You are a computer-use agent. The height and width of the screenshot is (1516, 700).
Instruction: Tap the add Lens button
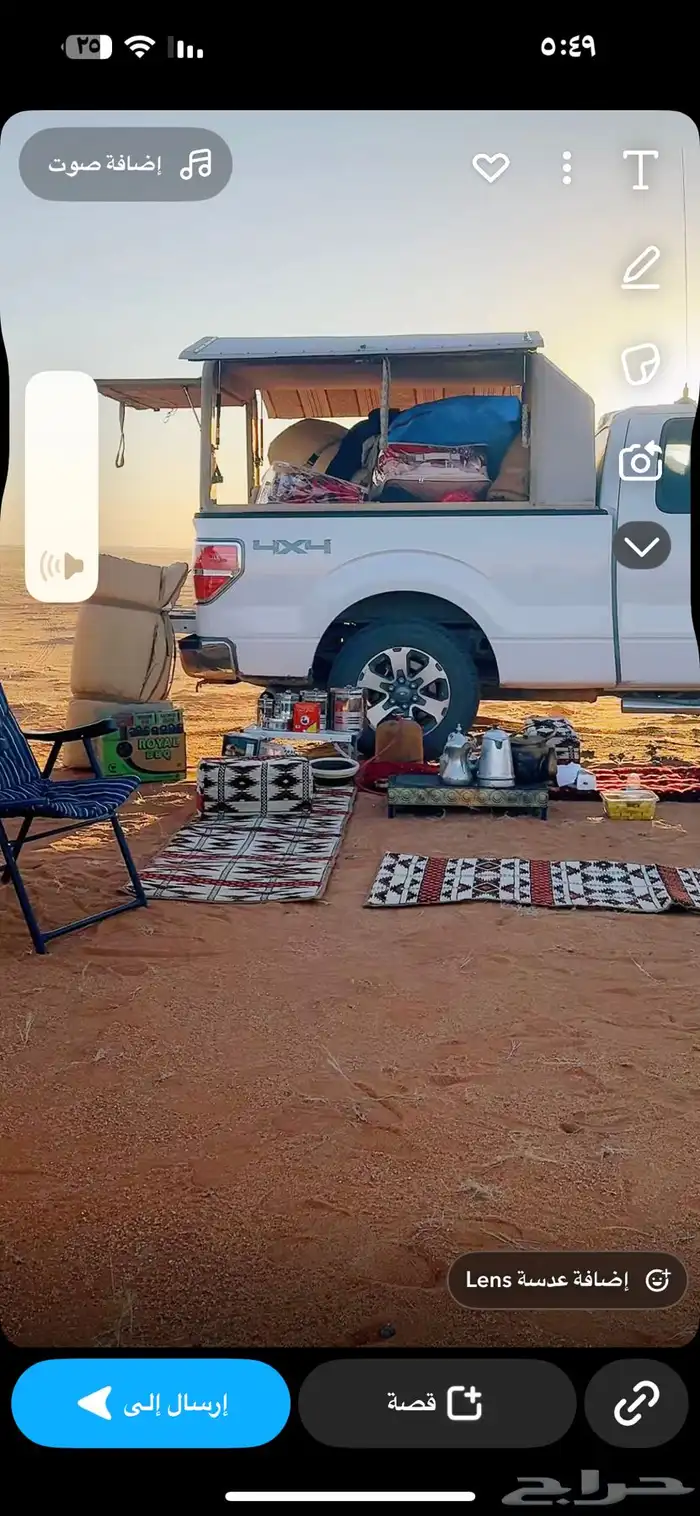coord(567,1280)
